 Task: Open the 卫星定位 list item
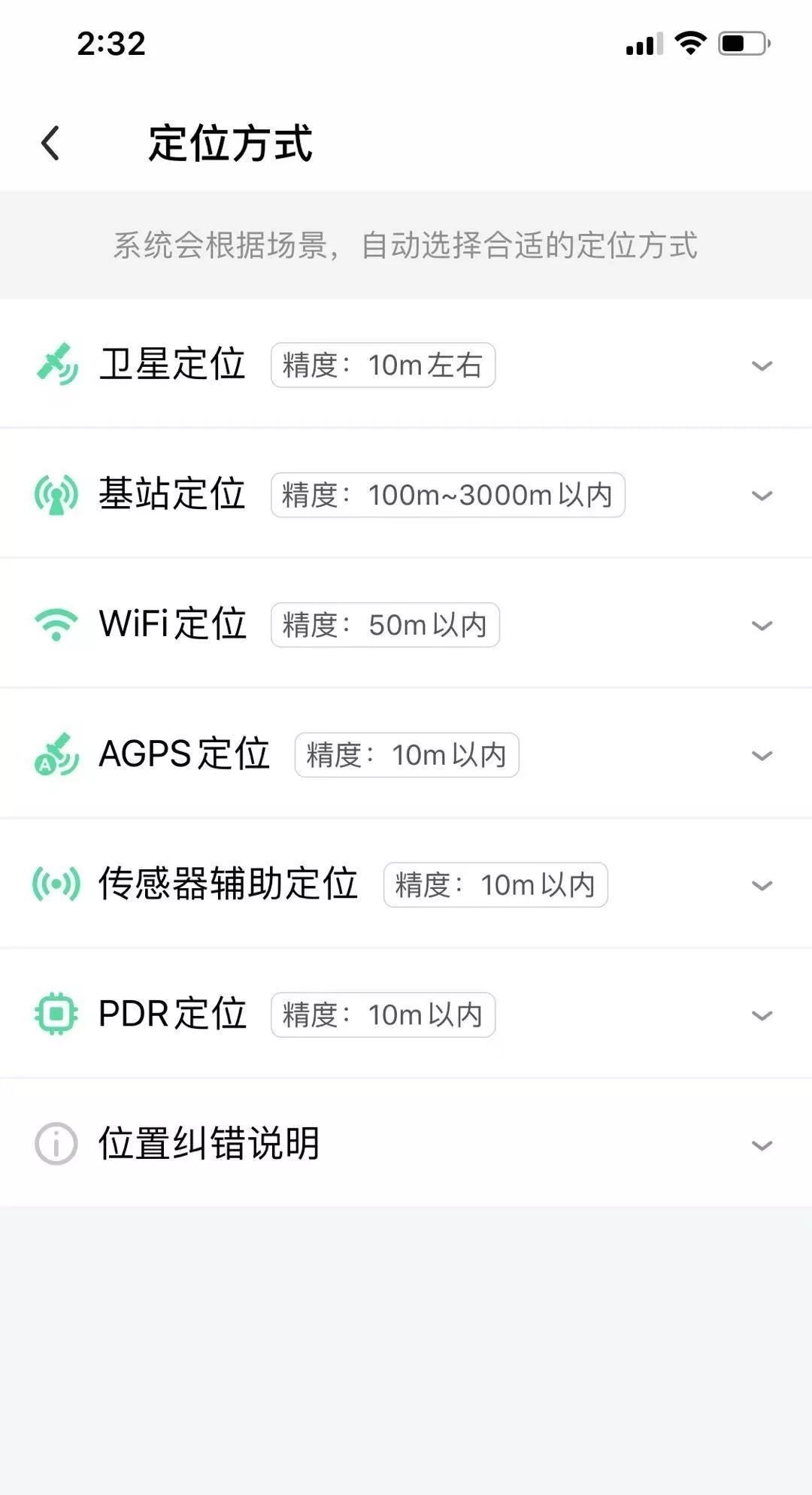[172, 364]
